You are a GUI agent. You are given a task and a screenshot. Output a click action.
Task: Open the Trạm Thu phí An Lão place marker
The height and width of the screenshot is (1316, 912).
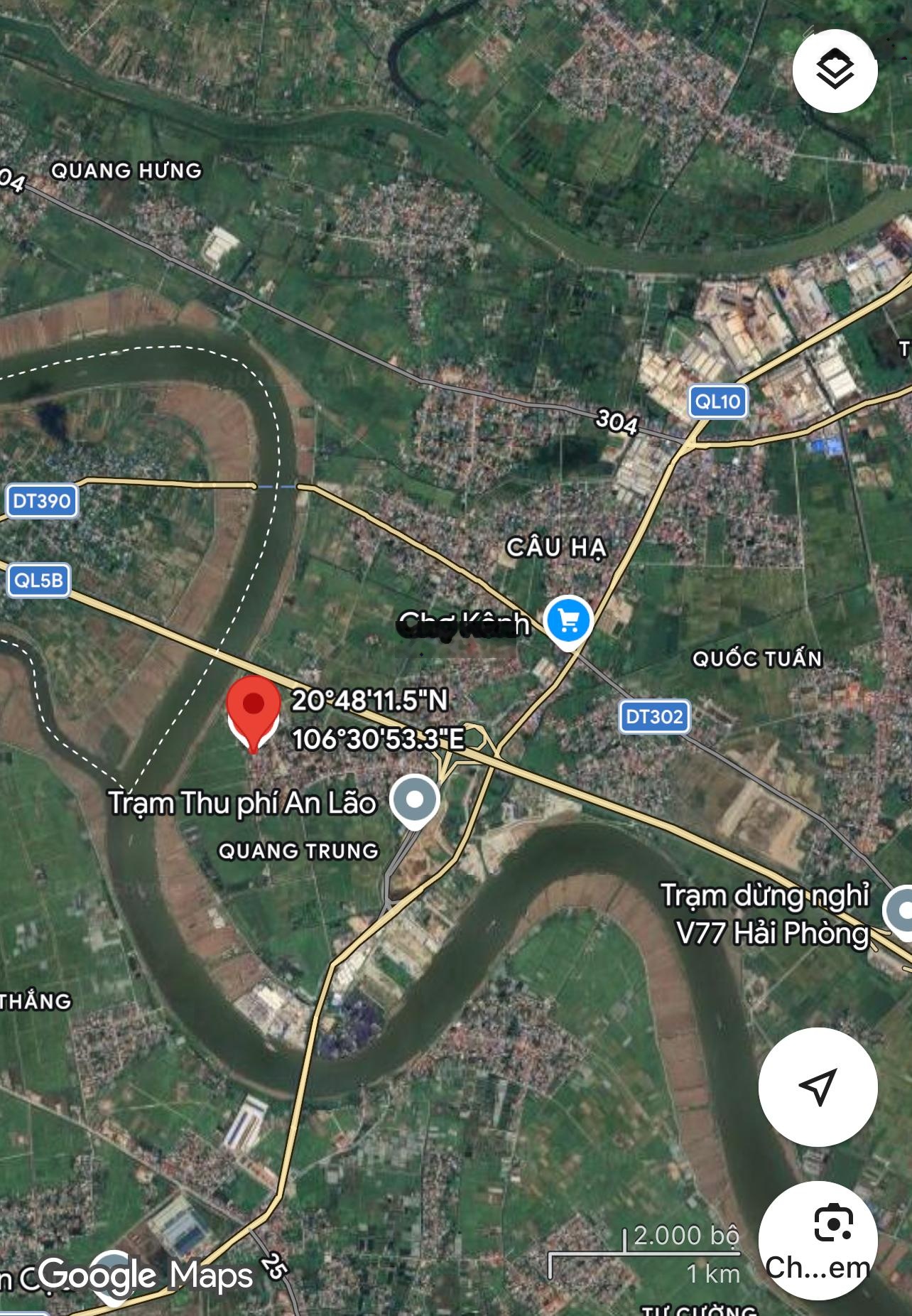tap(415, 800)
